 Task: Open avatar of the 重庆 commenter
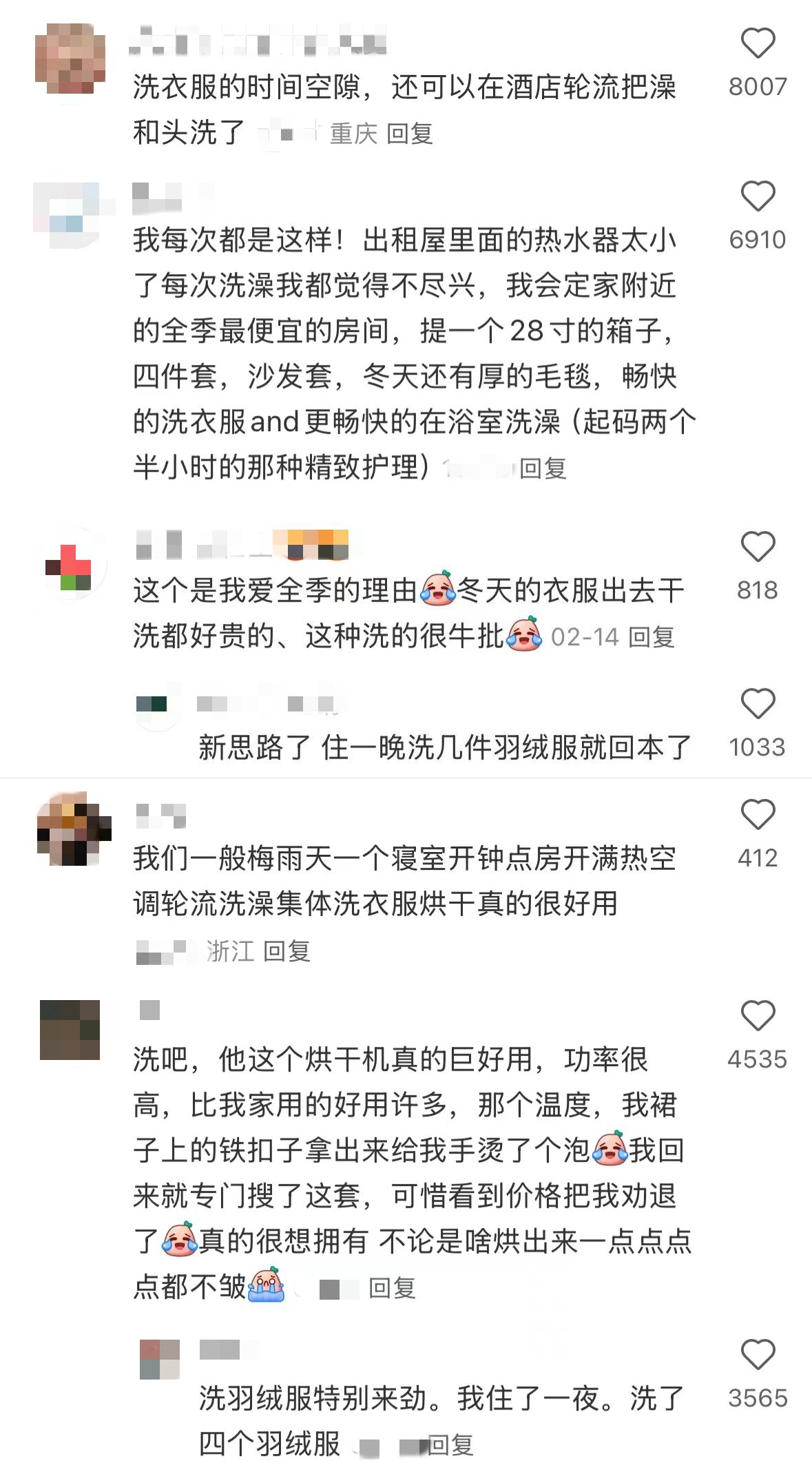click(70, 59)
